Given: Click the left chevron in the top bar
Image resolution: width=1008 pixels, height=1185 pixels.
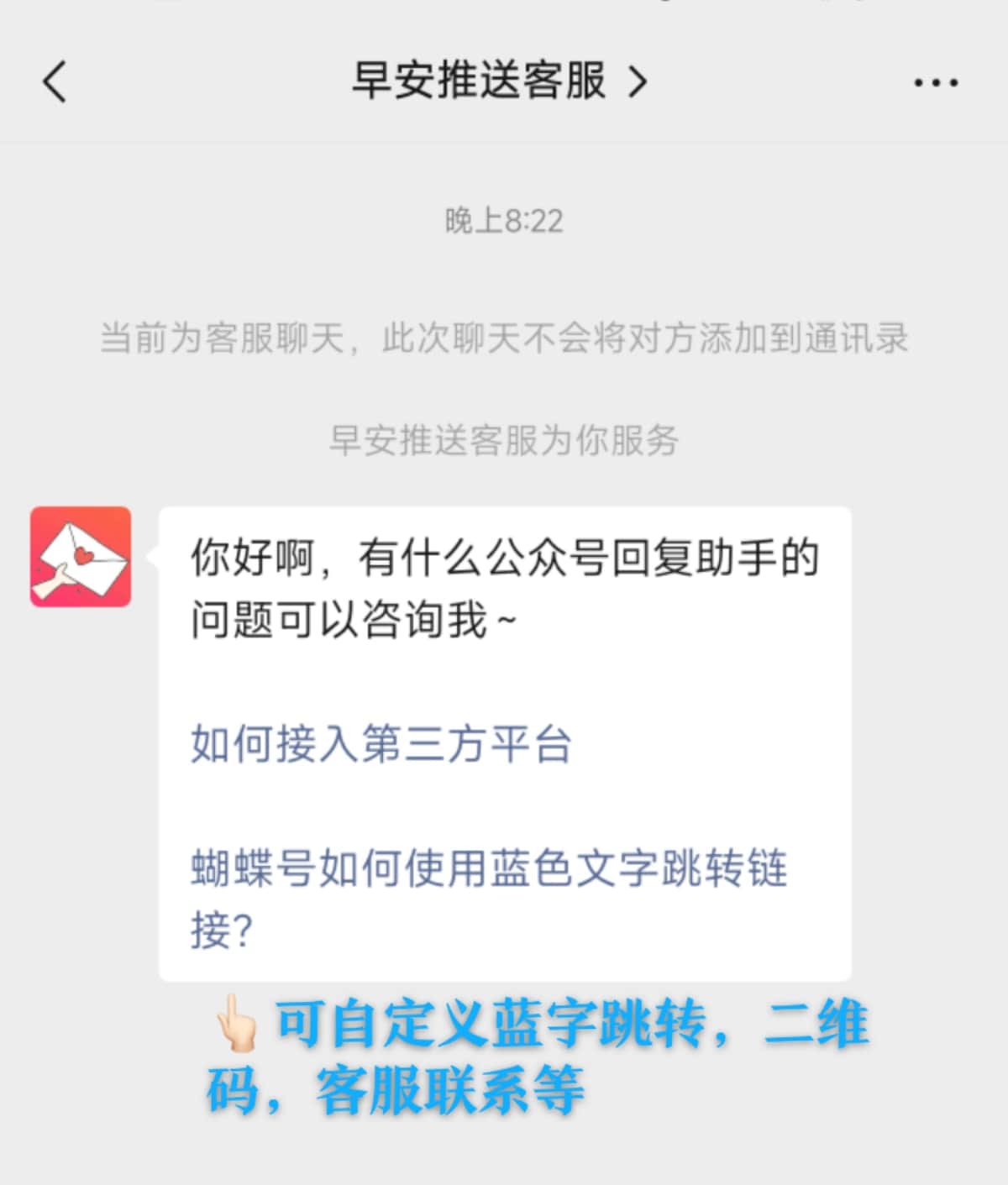Looking at the screenshot, I should pyautogui.click(x=54, y=81).
